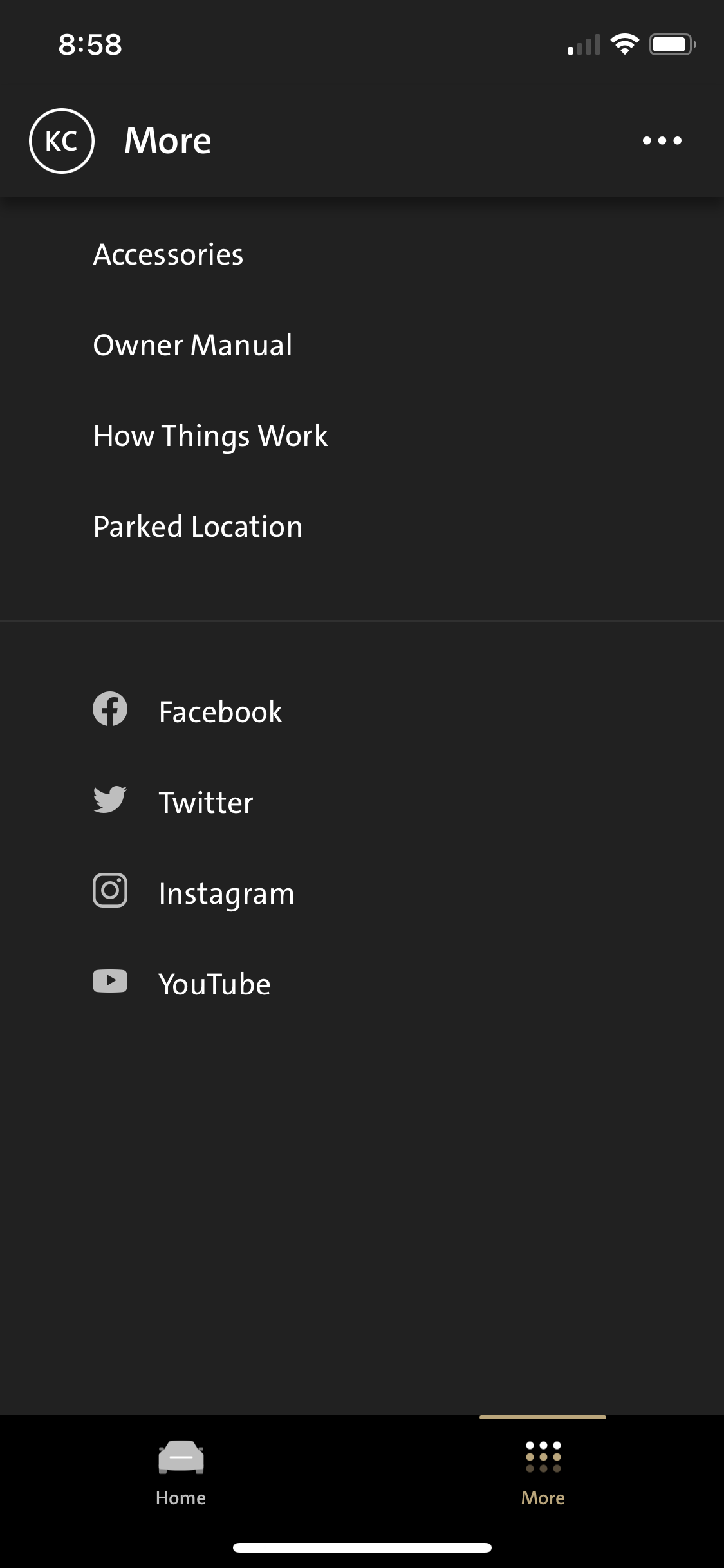Screen dimensions: 724x1568
Task: Open How Things Work
Action: (362, 436)
